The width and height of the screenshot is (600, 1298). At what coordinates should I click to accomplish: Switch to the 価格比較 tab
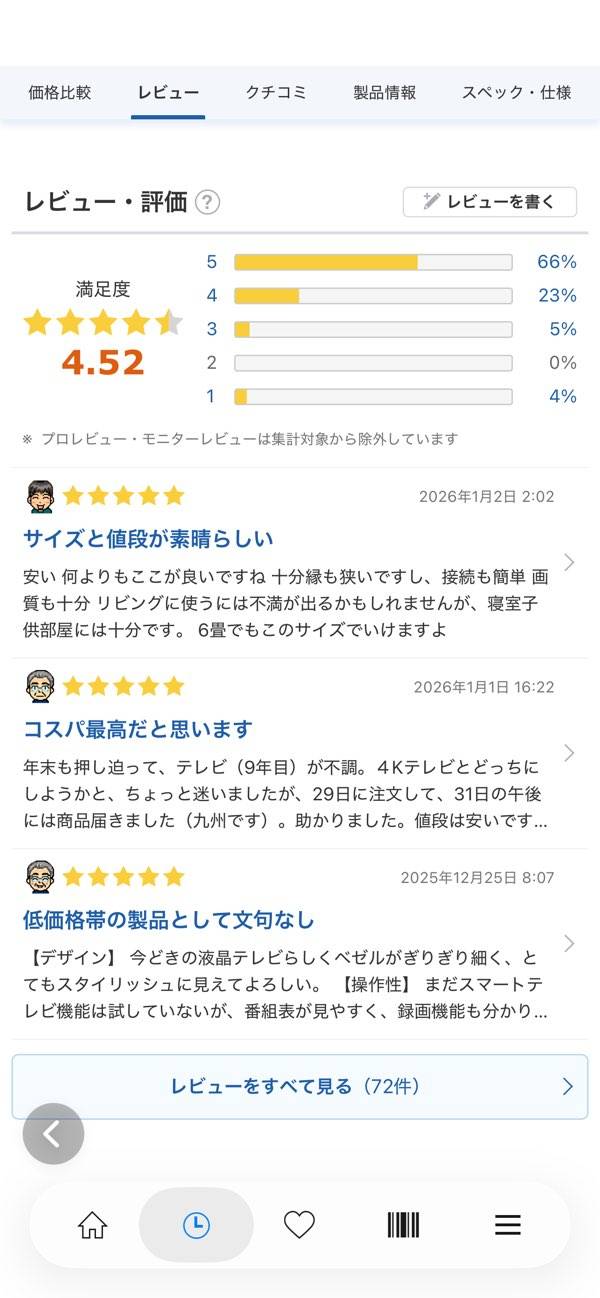(60, 93)
